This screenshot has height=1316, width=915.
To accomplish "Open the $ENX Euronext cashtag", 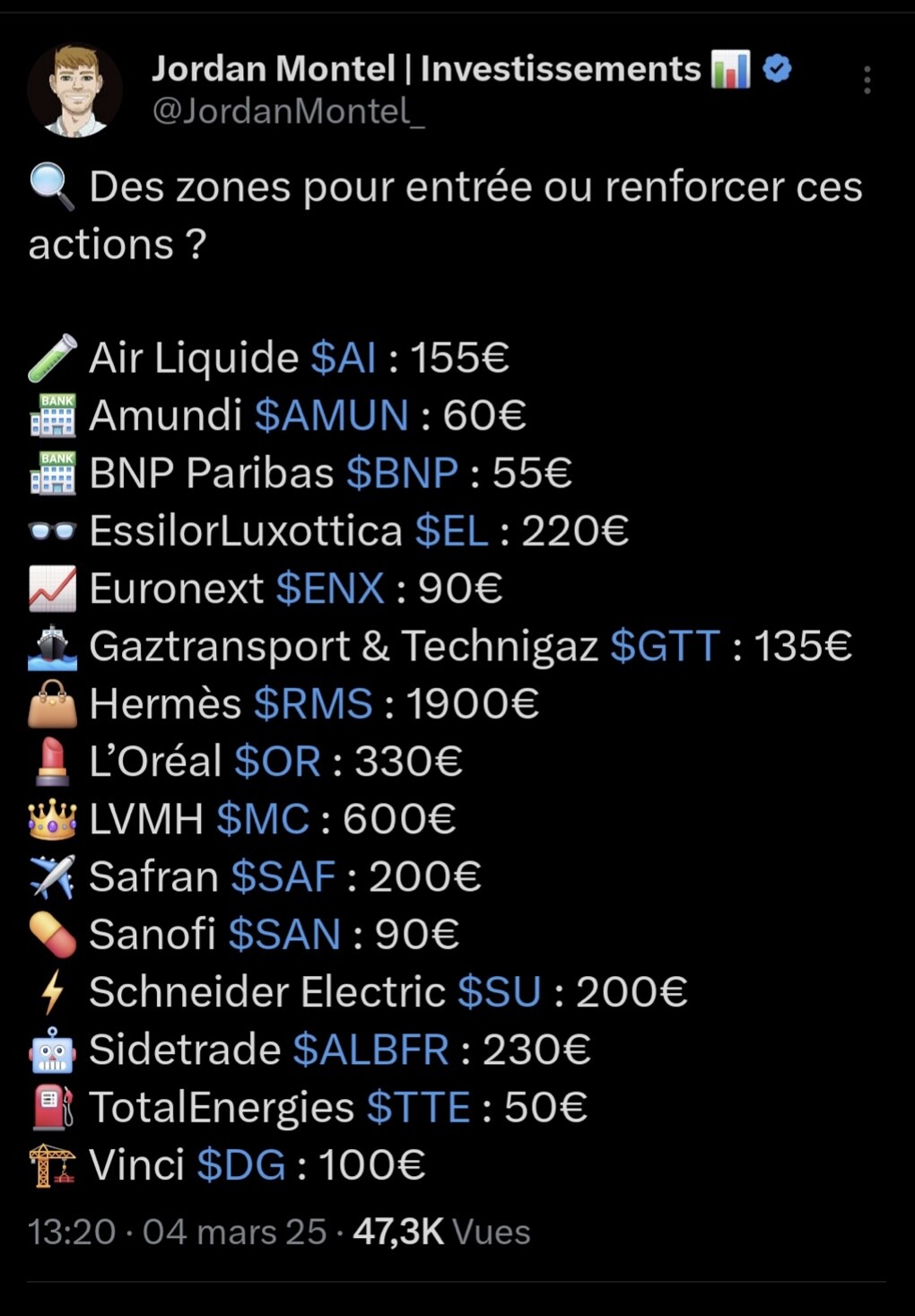I will tap(329, 588).
